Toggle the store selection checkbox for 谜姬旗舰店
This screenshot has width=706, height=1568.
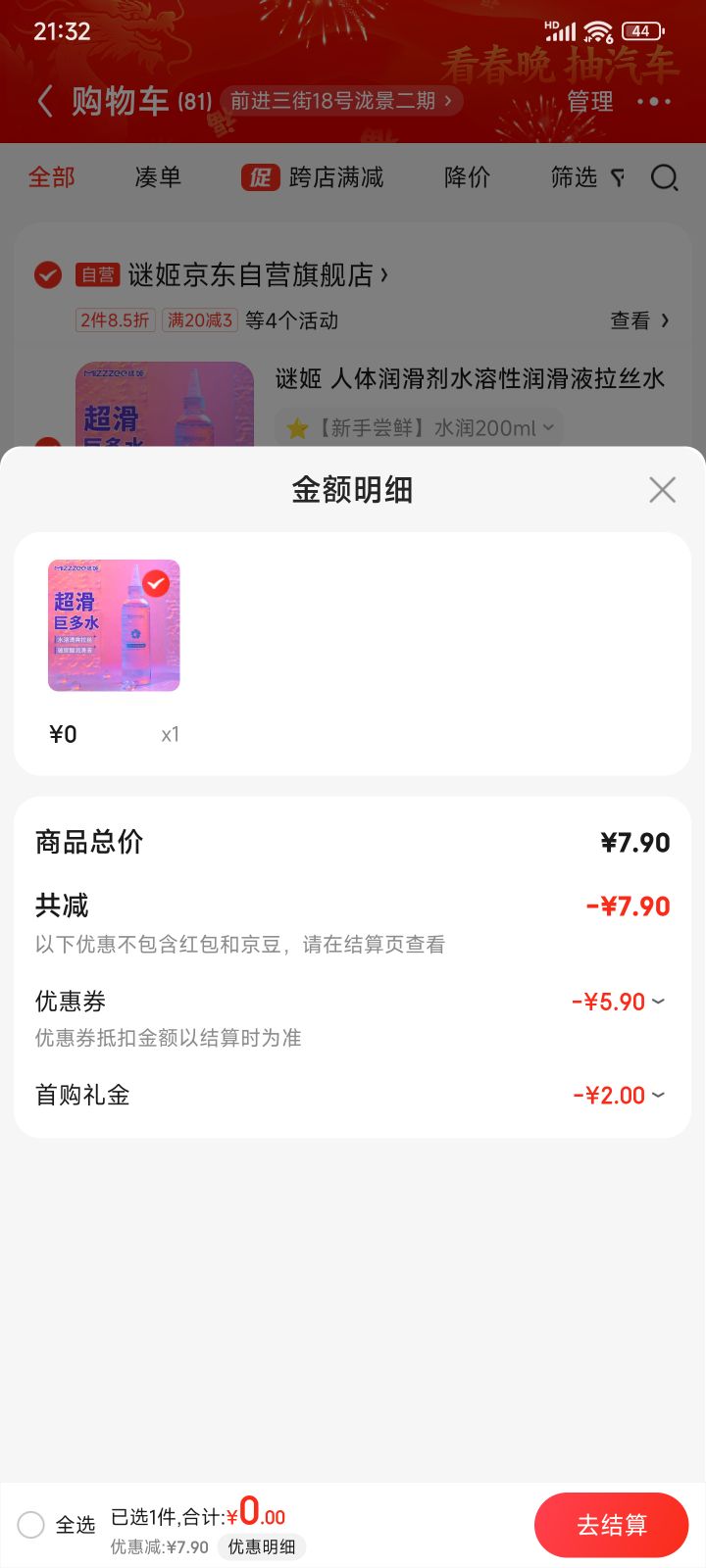[46, 275]
